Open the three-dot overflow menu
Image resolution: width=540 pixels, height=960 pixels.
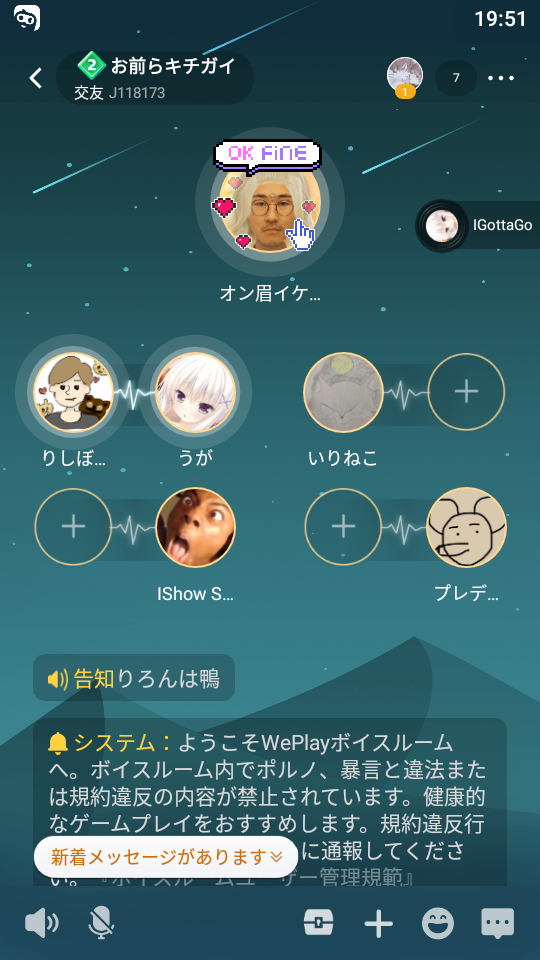(x=501, y=78)
